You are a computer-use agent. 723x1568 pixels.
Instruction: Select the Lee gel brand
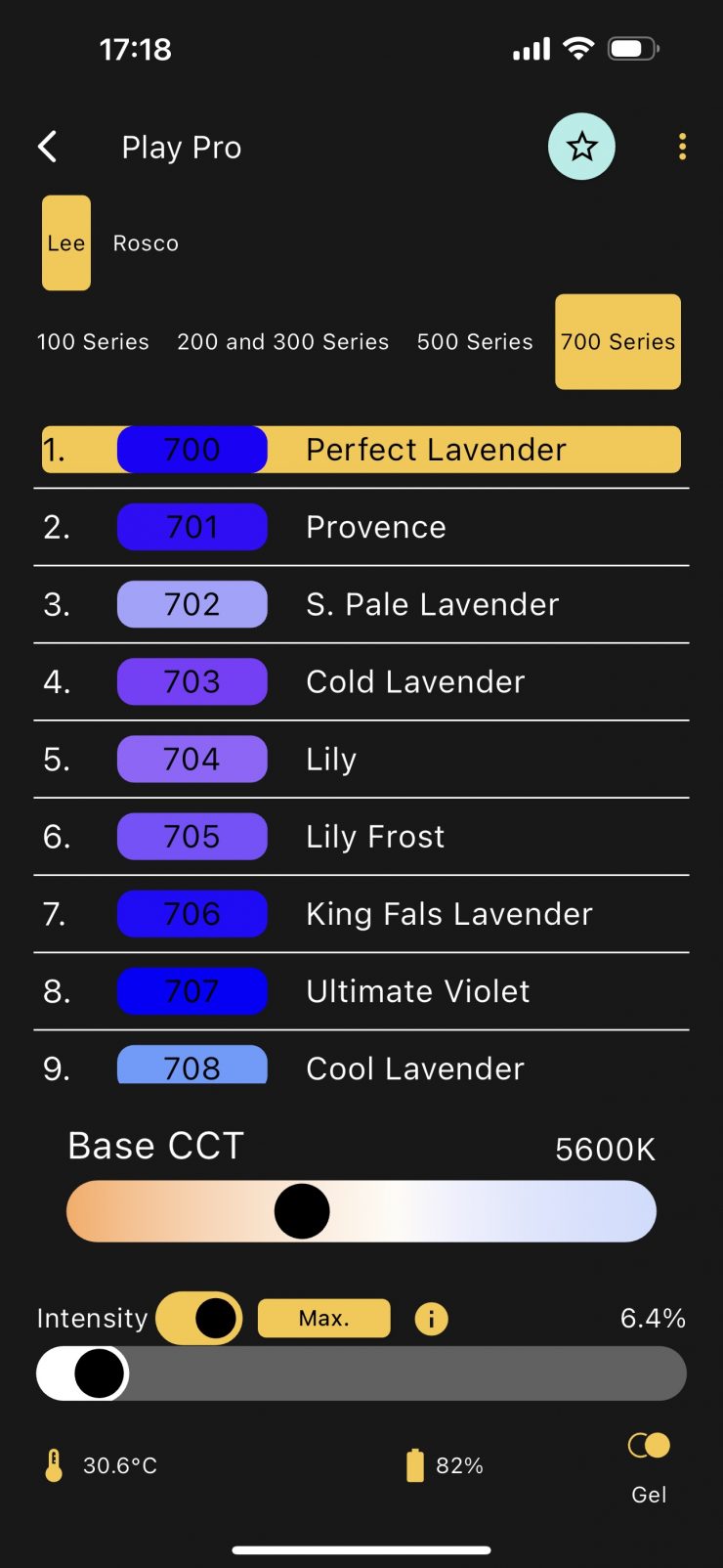[66, 243]
